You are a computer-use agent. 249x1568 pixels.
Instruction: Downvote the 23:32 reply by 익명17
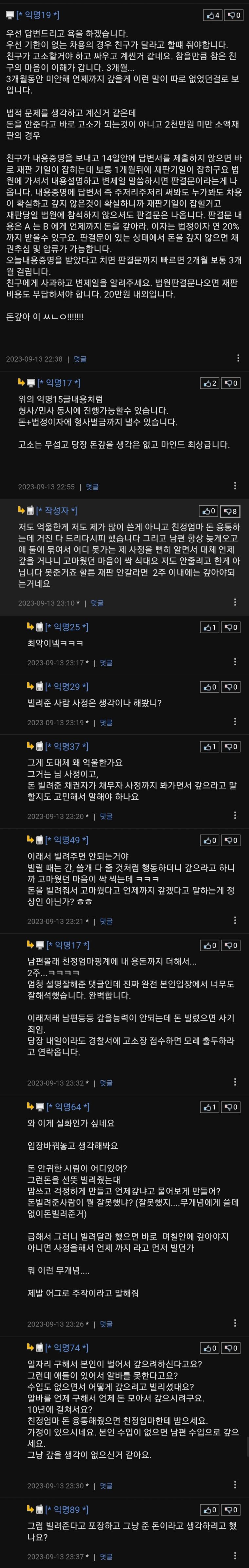(x=231, y=945)
